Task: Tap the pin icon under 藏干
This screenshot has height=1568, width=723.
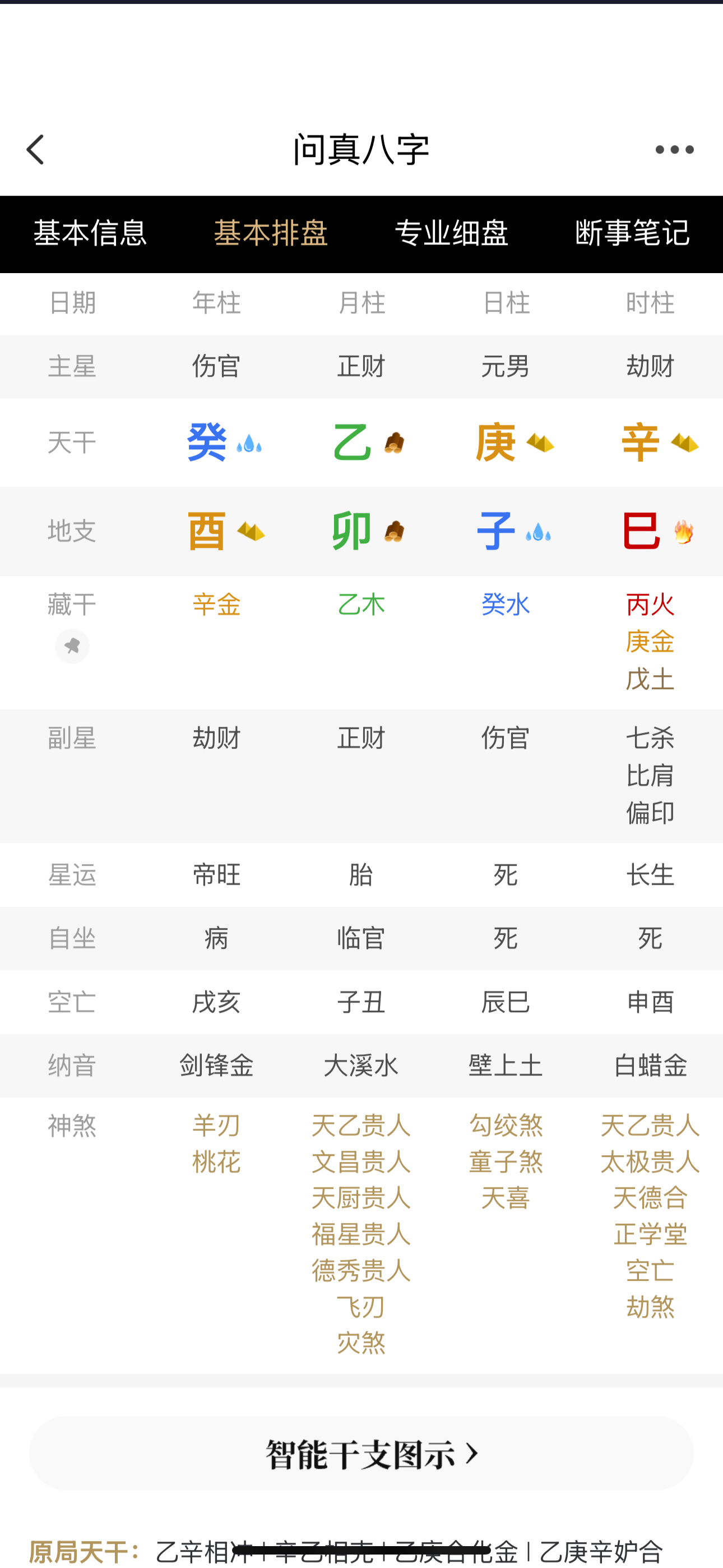Action: coord(72,646)
